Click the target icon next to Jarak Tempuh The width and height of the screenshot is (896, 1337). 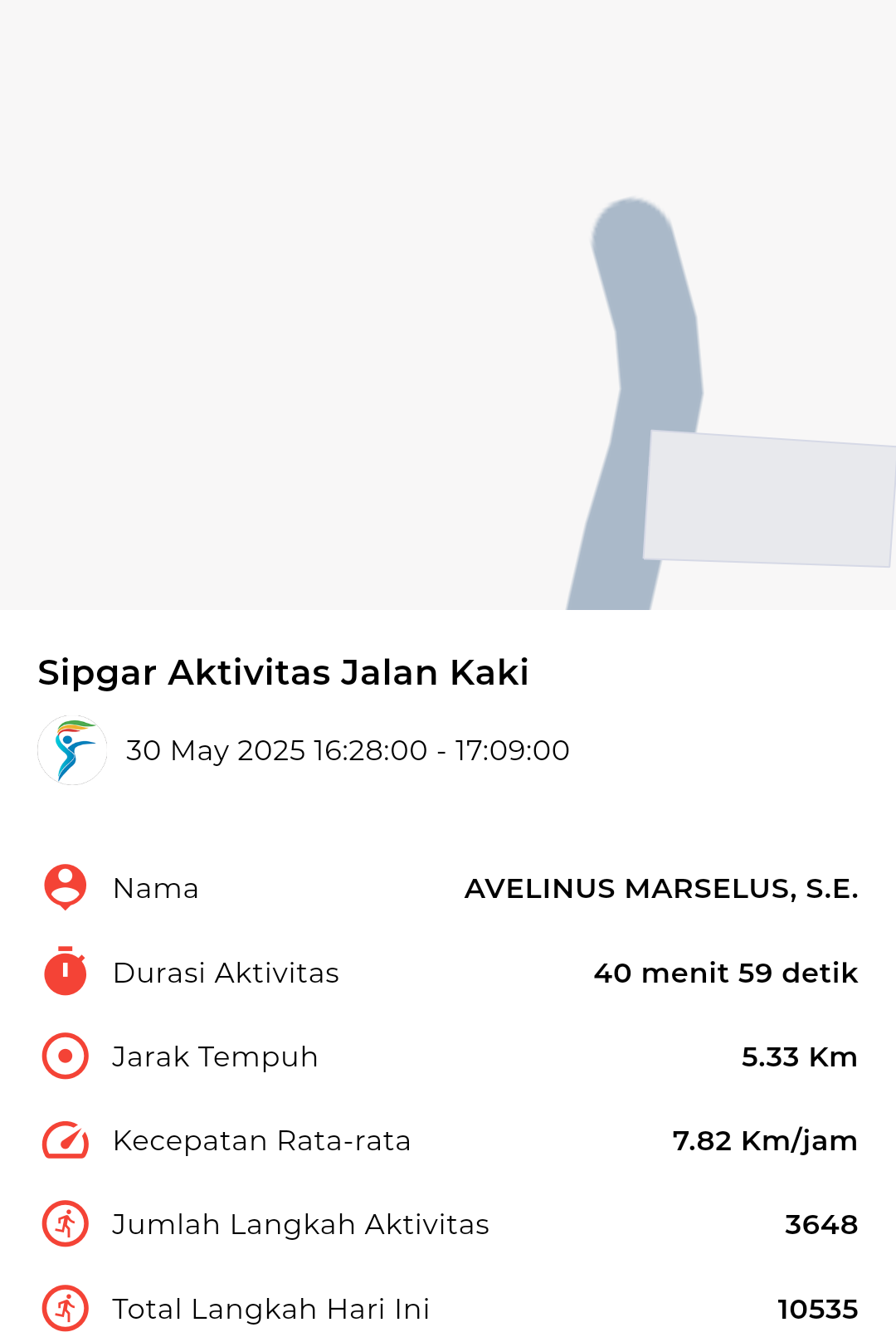64,1056
